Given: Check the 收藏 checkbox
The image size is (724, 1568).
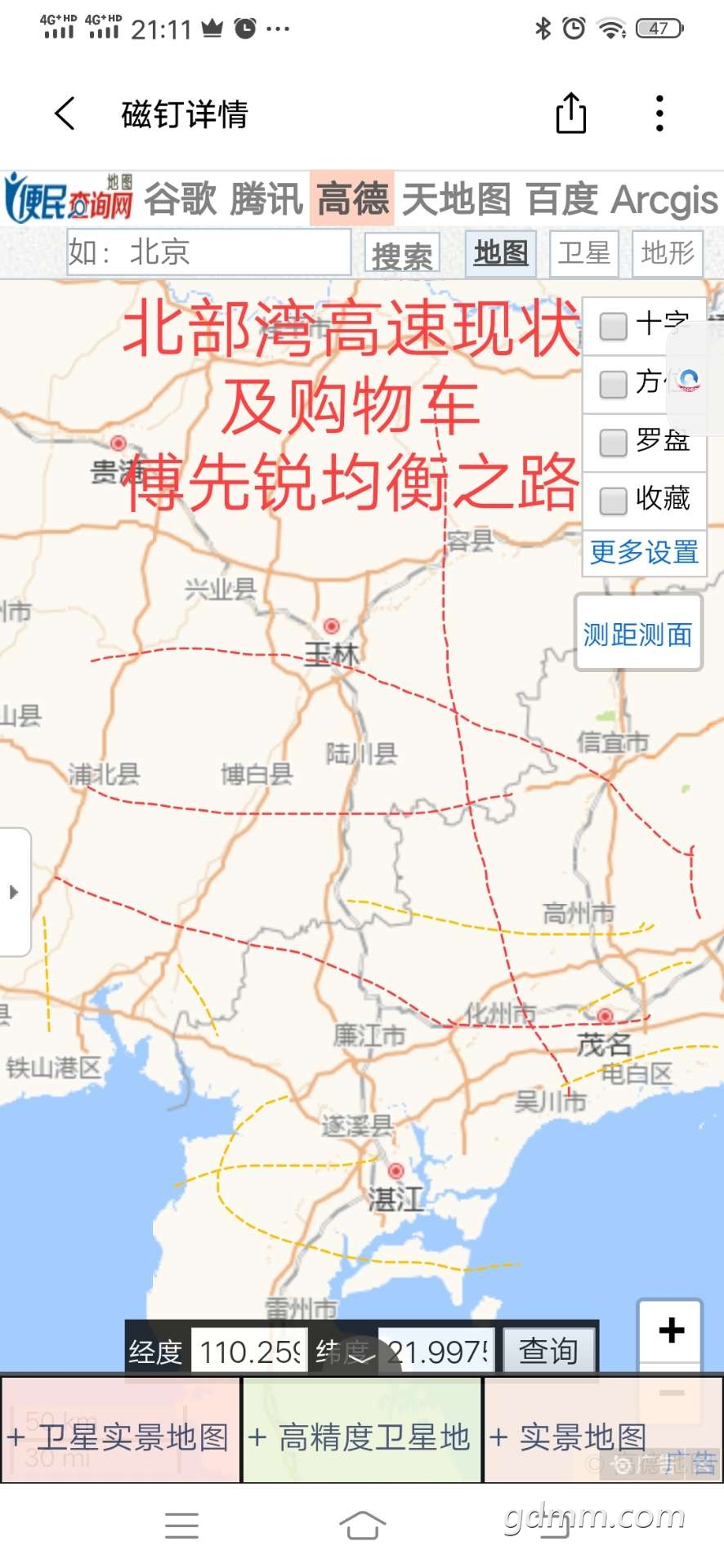Looking at the screenshot, I should [x=613, y=501].
